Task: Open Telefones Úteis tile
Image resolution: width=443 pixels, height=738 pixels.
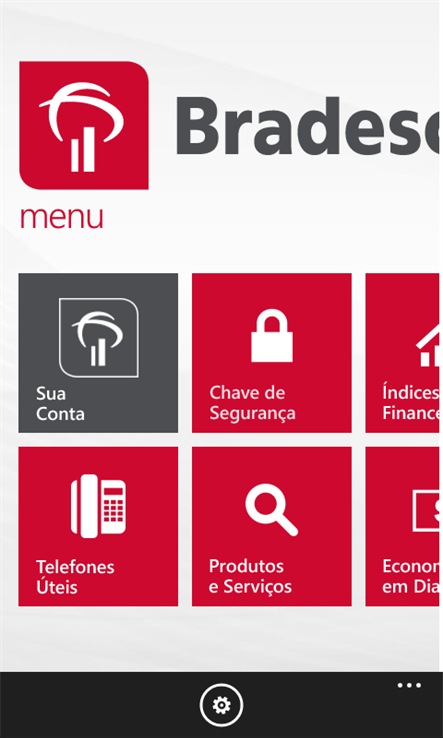Action: tap(98, 526)
